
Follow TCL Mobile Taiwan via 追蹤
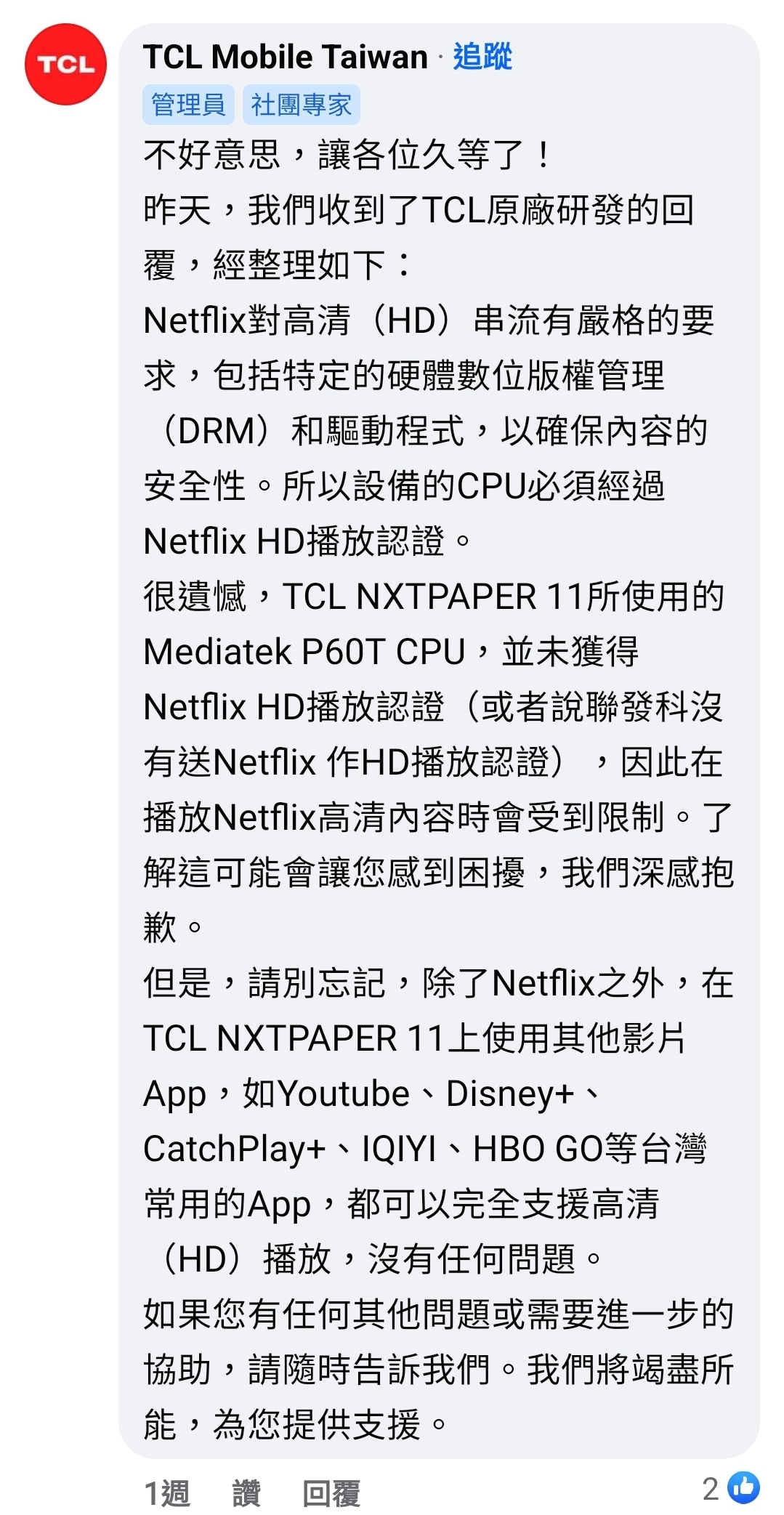482,57
